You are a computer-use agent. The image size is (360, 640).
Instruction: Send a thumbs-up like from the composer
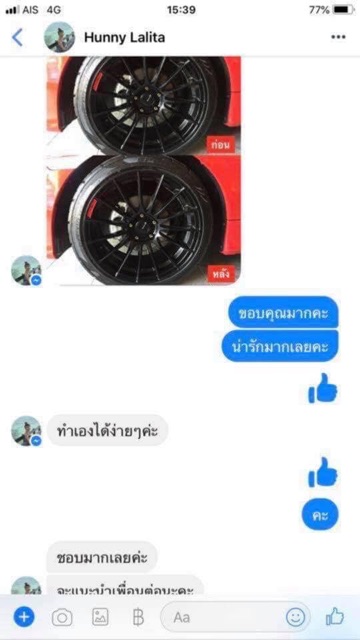click(x=335, y=616)
